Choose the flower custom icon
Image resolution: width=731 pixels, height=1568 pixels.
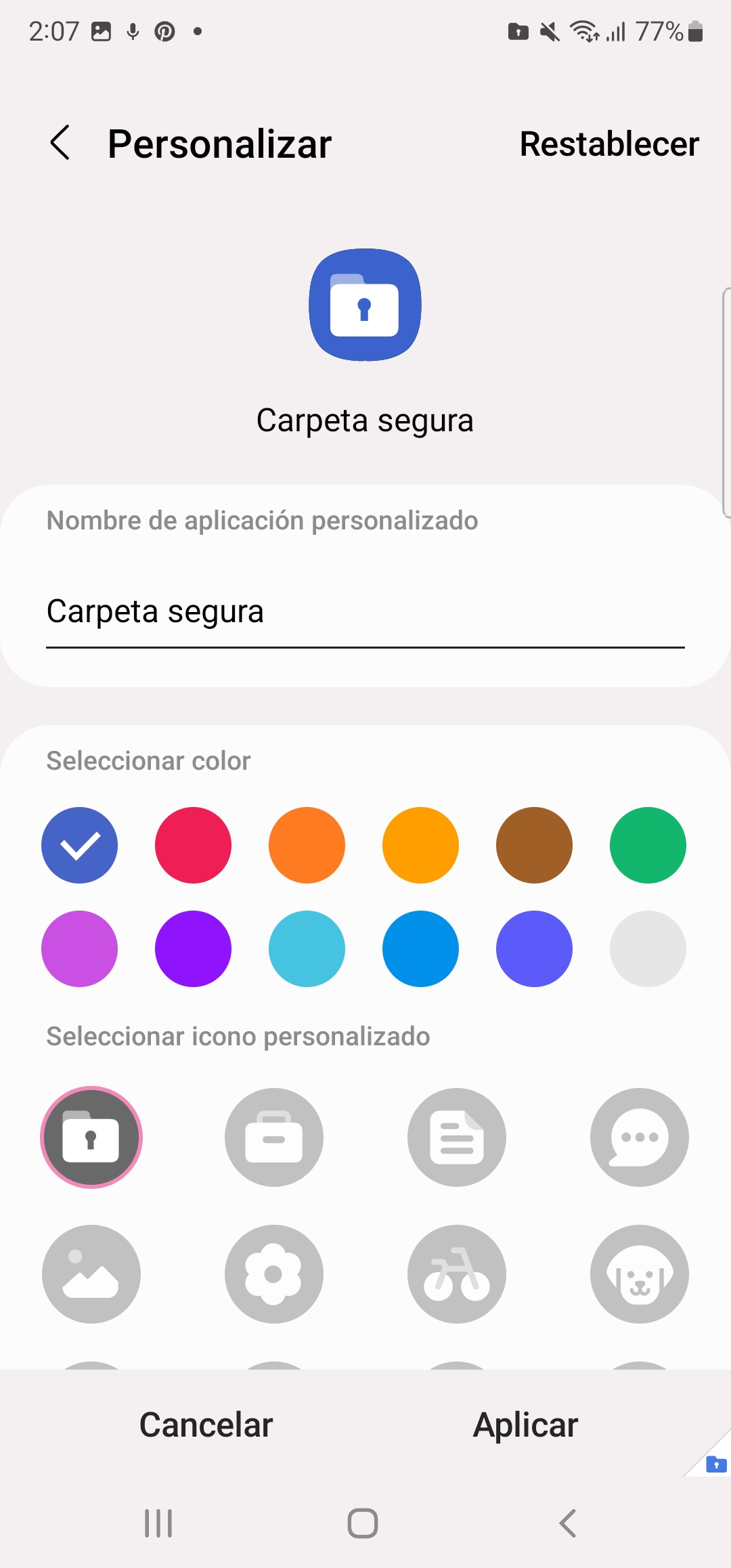[x=274, y=1274]
